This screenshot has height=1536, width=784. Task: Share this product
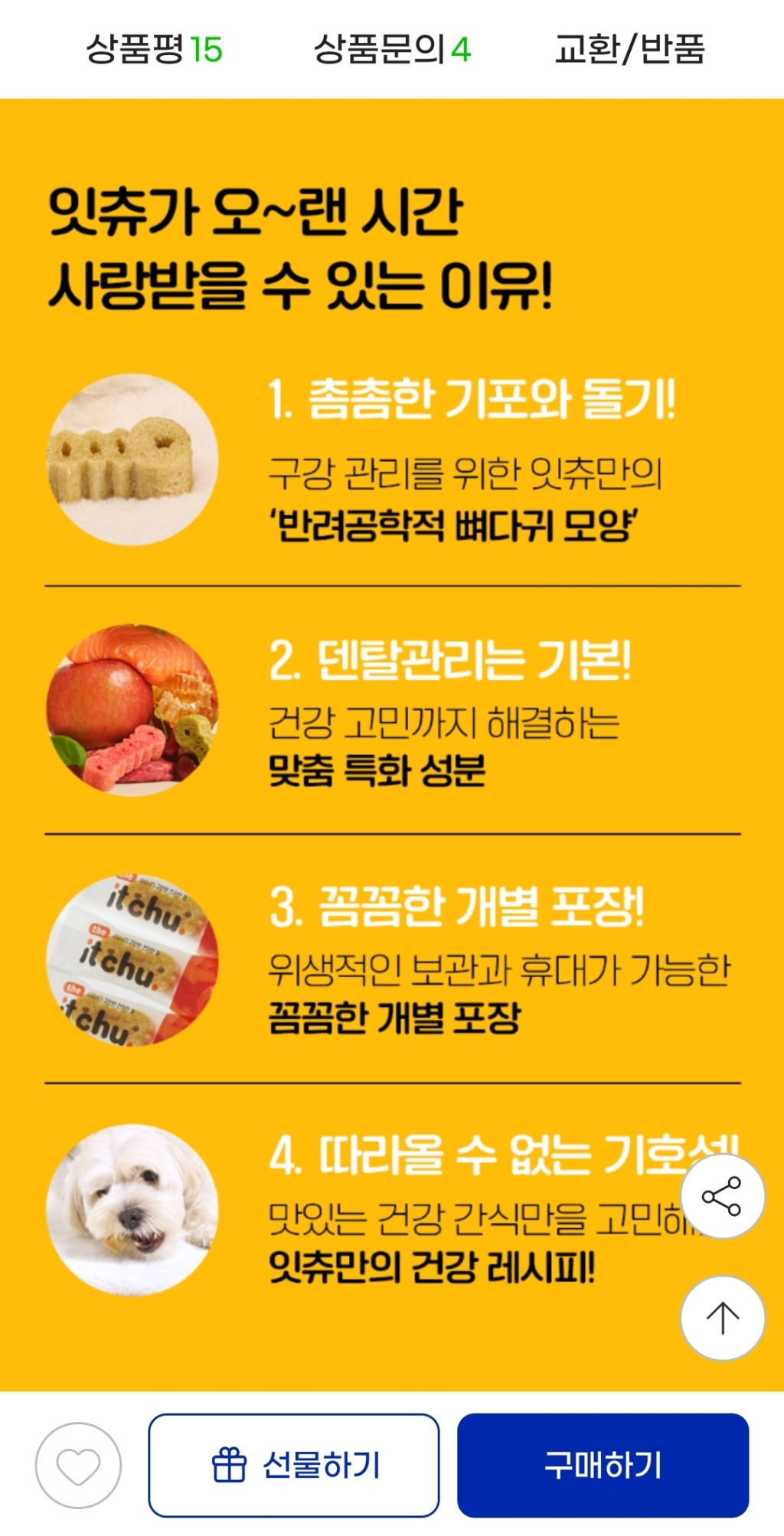point(722,1196)
